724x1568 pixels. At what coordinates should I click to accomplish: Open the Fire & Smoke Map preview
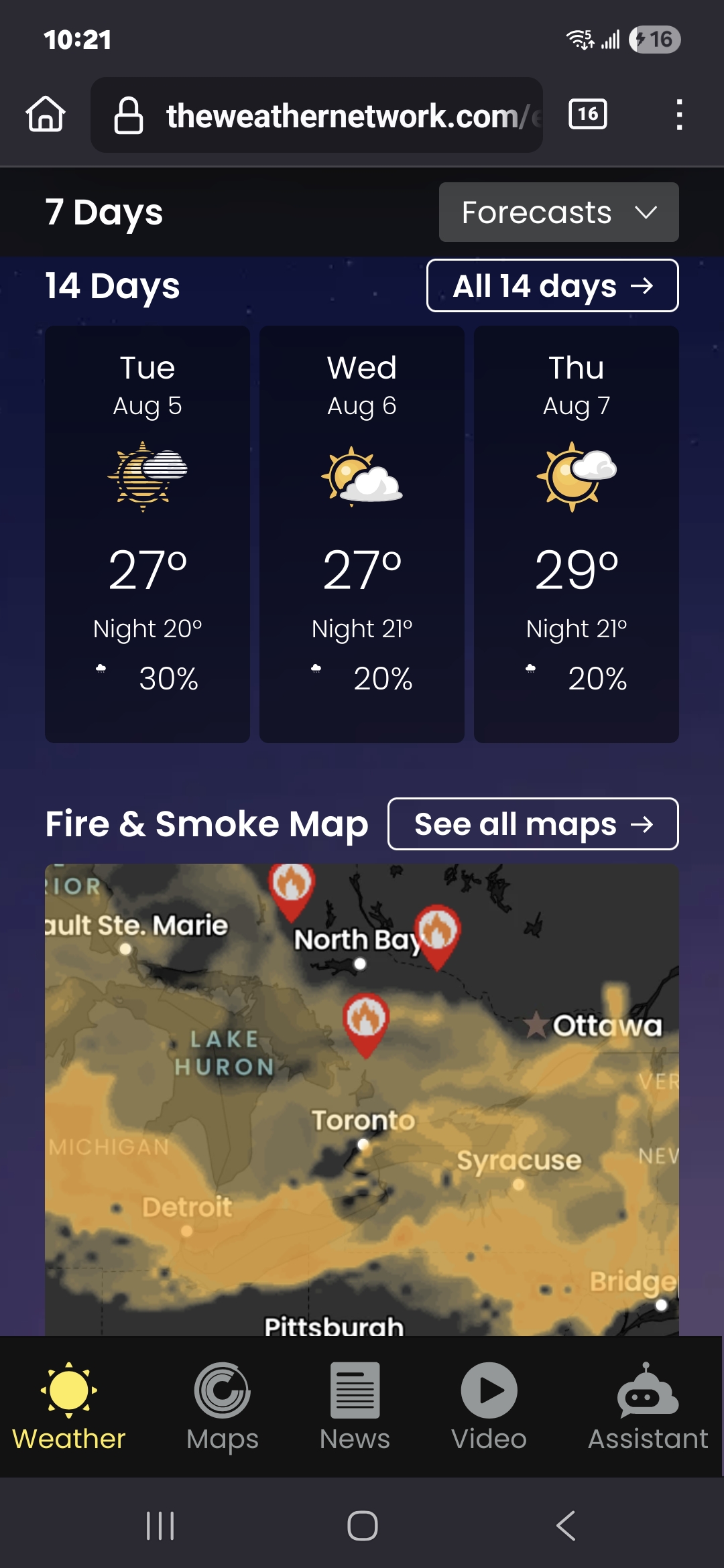point(362,1100)
